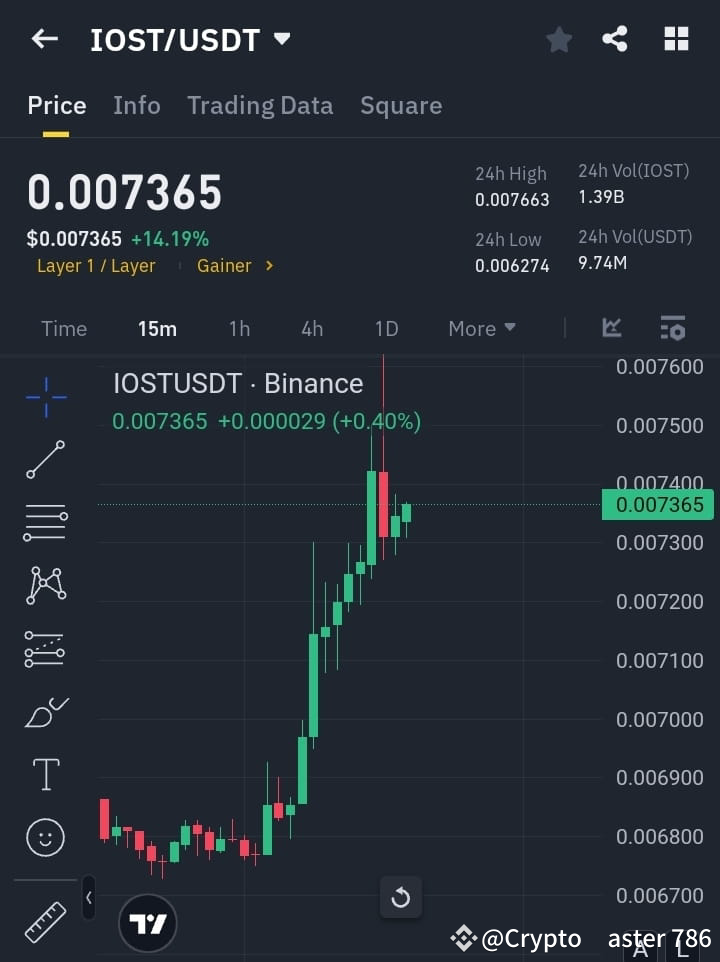Switch to the Trading Data tab
The height and width of the screenshot is (962, 720).
pyautogui.click(x=260, y=105)
